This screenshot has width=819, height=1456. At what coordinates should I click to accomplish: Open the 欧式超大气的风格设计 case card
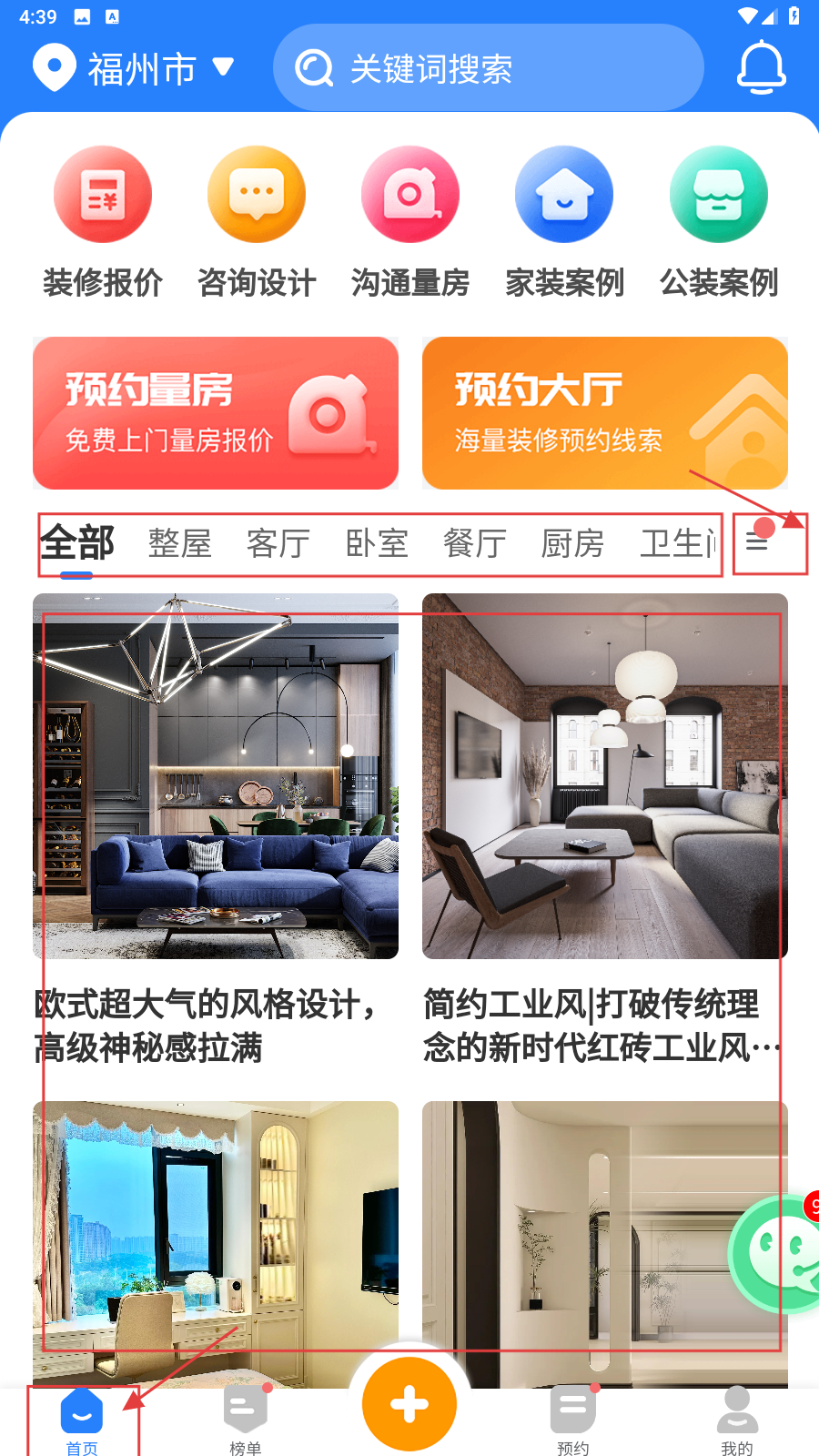(x=216, y=828)
